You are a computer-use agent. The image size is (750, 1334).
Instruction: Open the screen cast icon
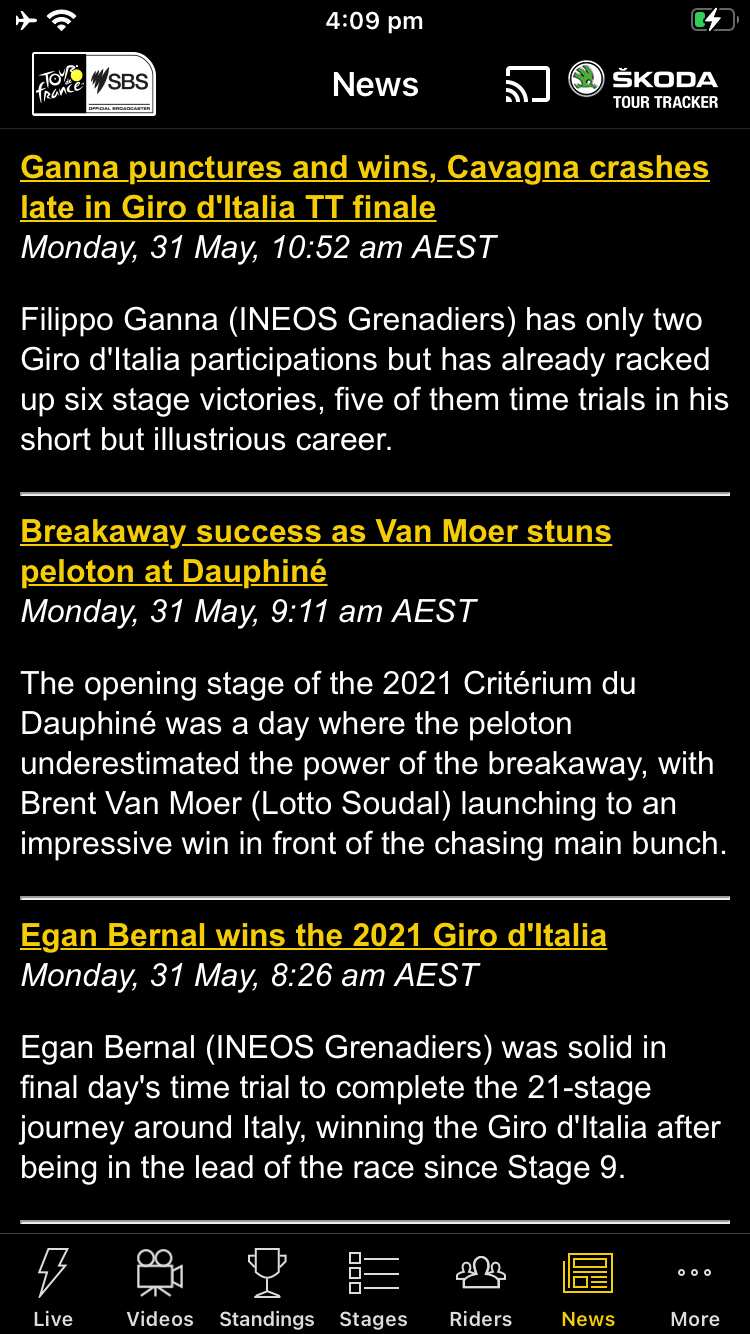click(x=527, y=85)
